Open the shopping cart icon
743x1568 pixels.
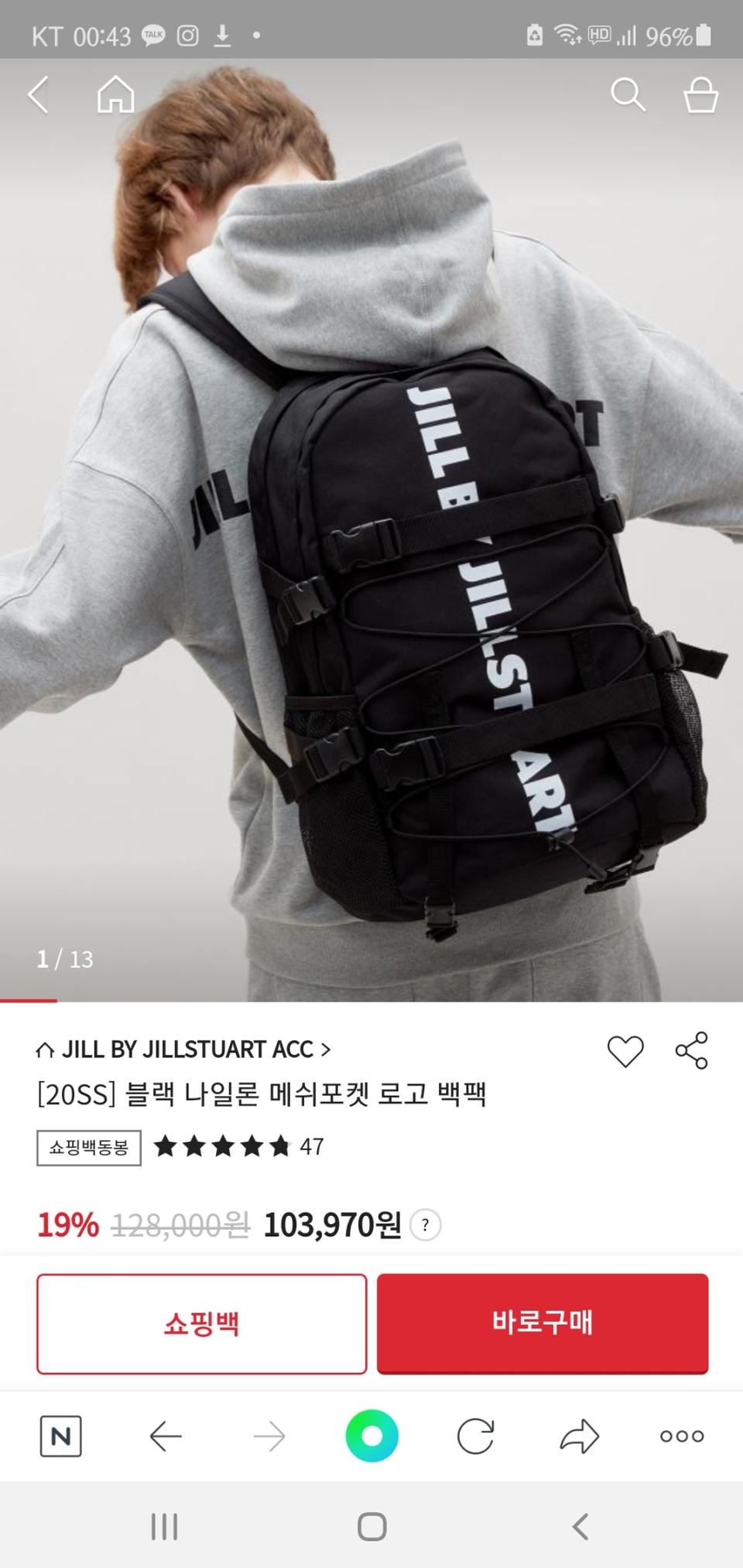coord(699,96)
